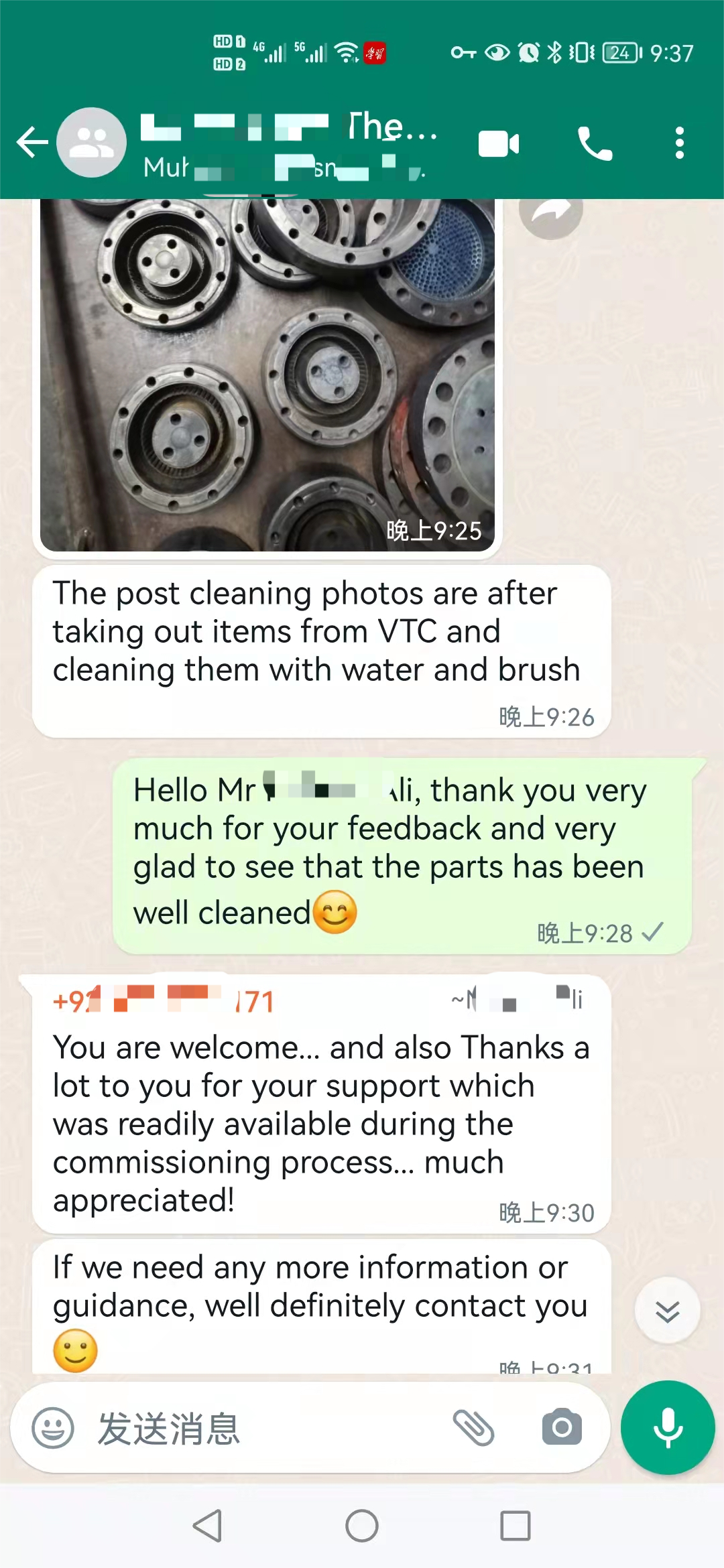Viewport: 724px width, 1568px height.
Task: Record a voice message
Action: (668, 1428)
